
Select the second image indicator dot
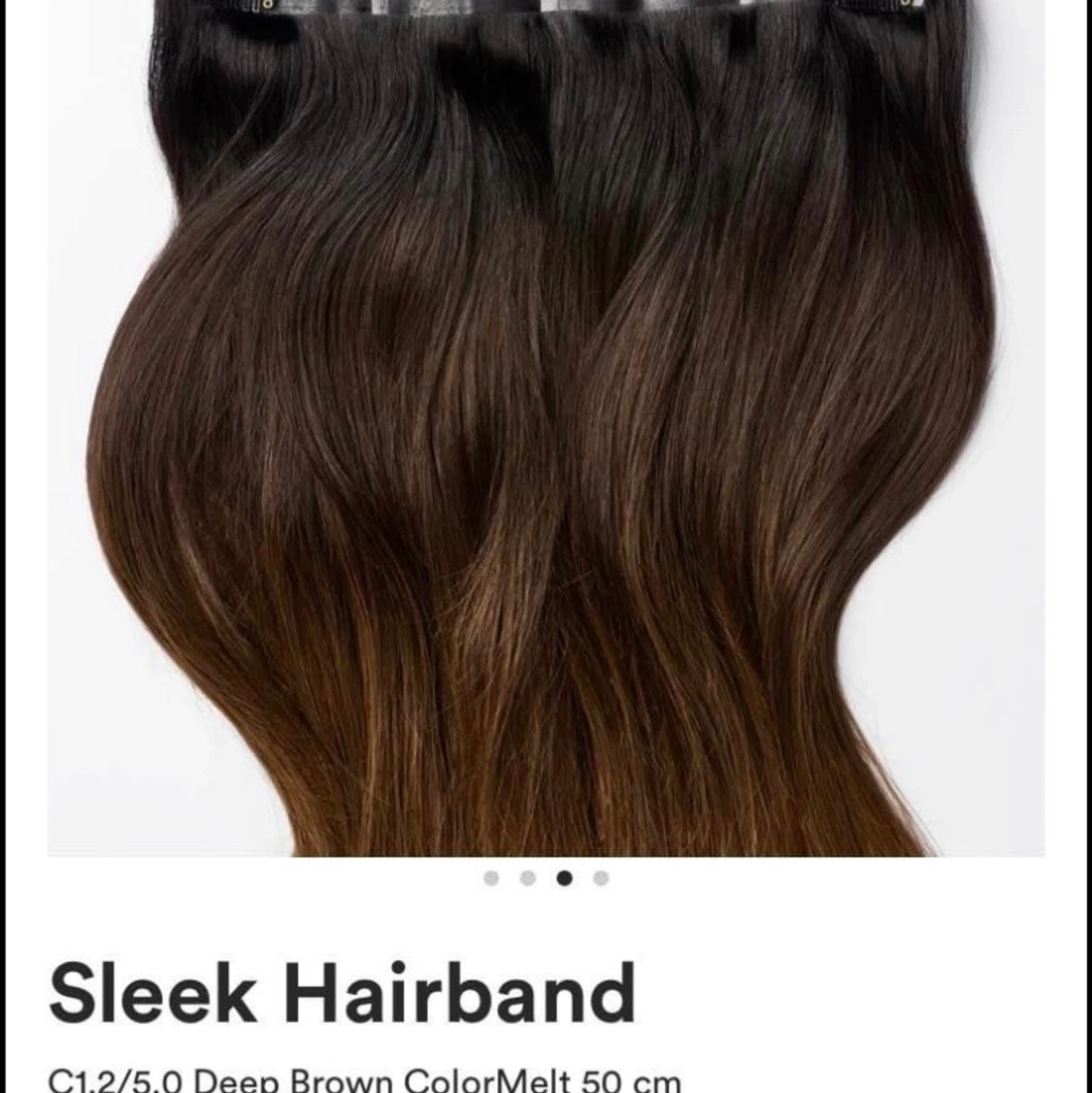coord(528,878)
